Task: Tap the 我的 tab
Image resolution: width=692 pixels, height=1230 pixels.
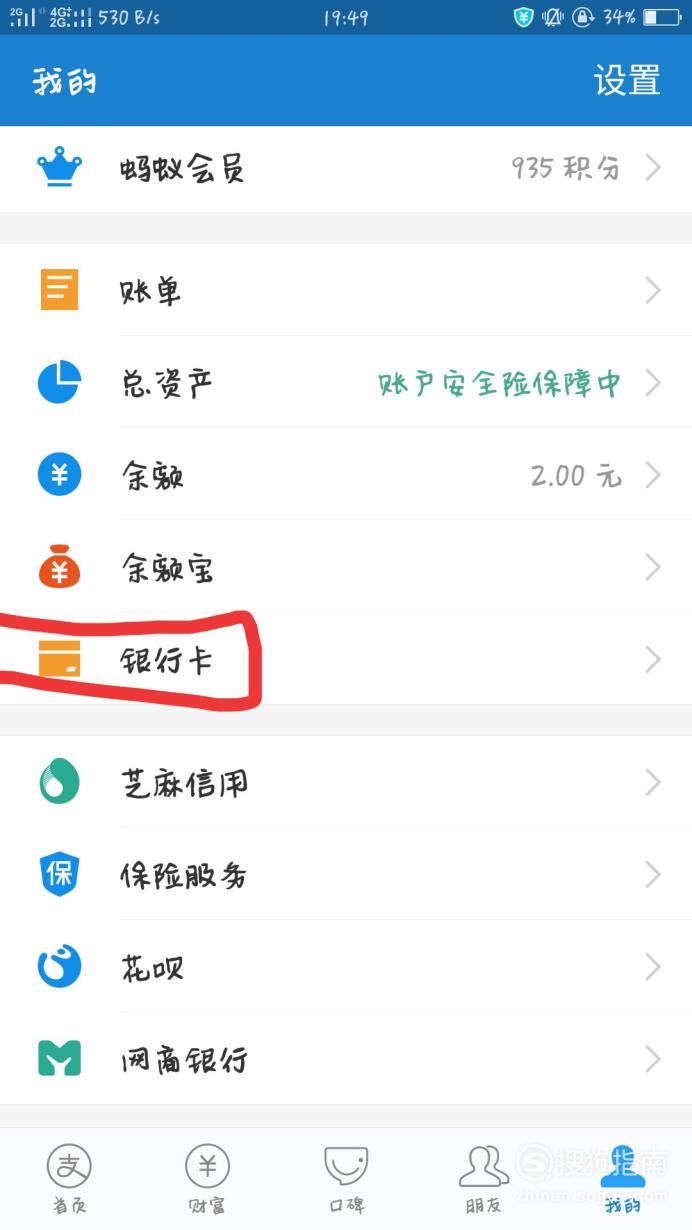Action: (x=622, y=1179)
